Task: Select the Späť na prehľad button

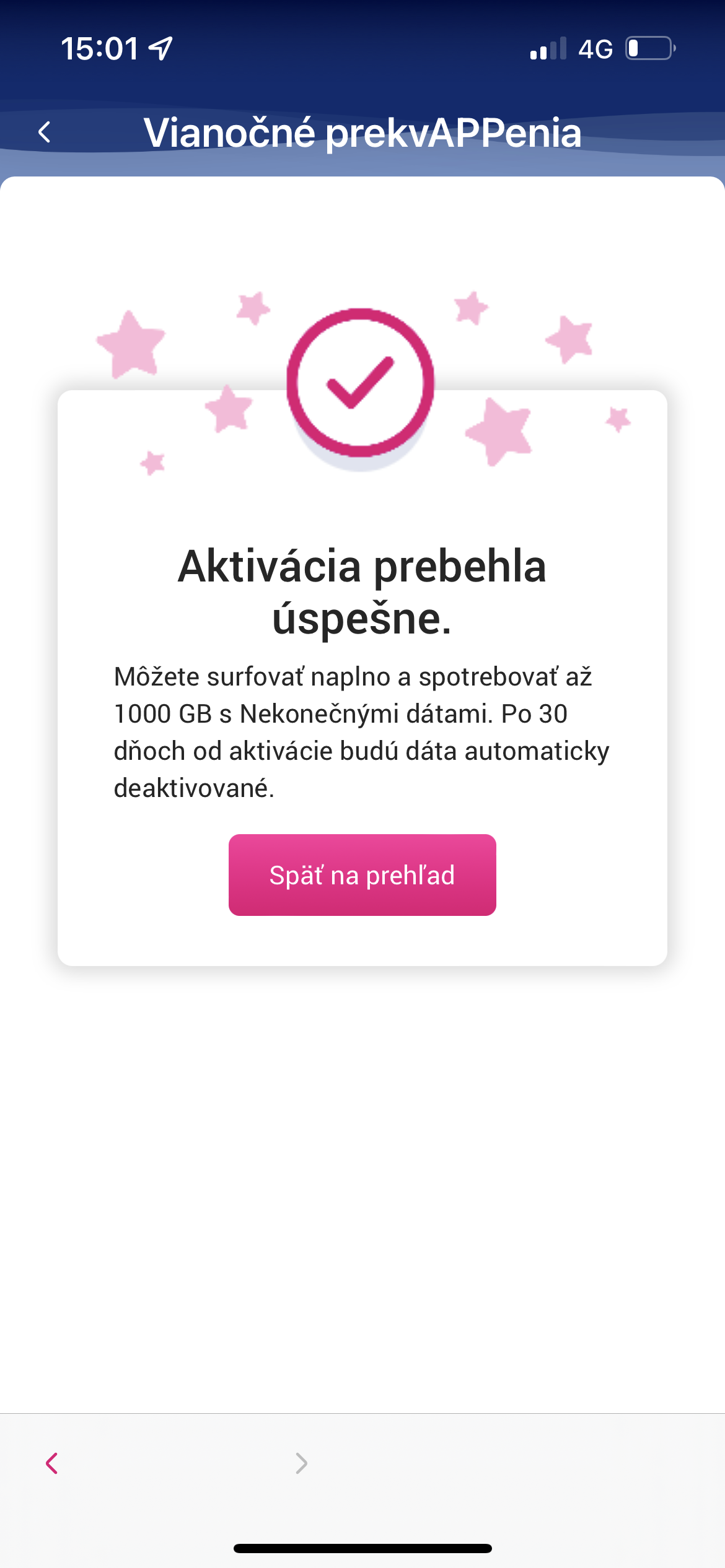Action: [x=362, y=874]
